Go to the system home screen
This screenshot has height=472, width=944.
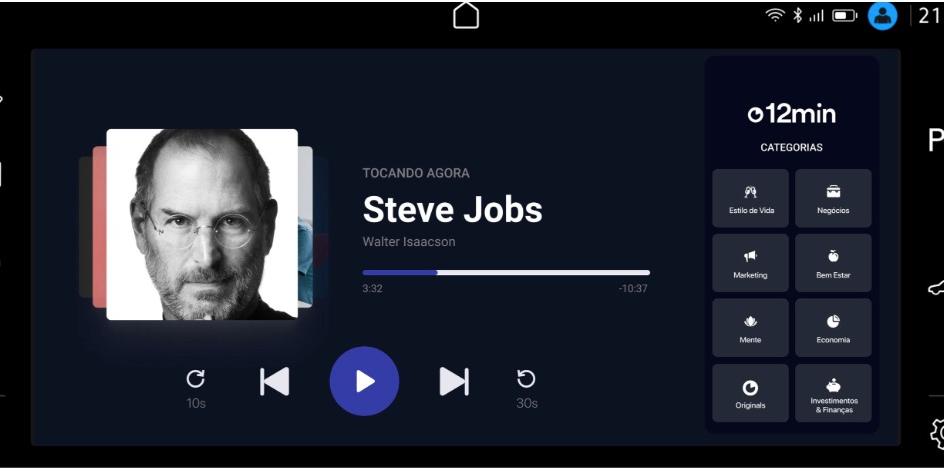point(466,15)
